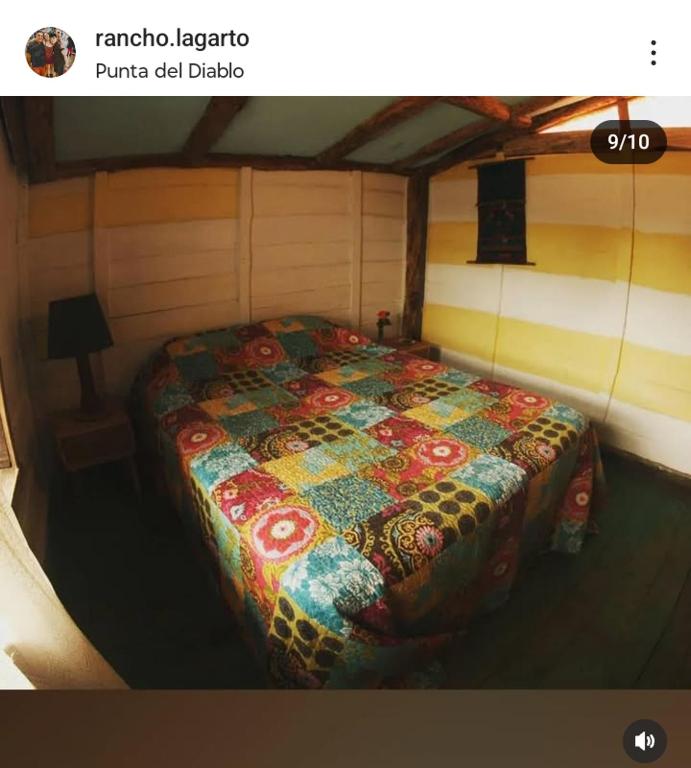Open the rancho.lagarto username link
Screen dimensions: 691x768
172,39
